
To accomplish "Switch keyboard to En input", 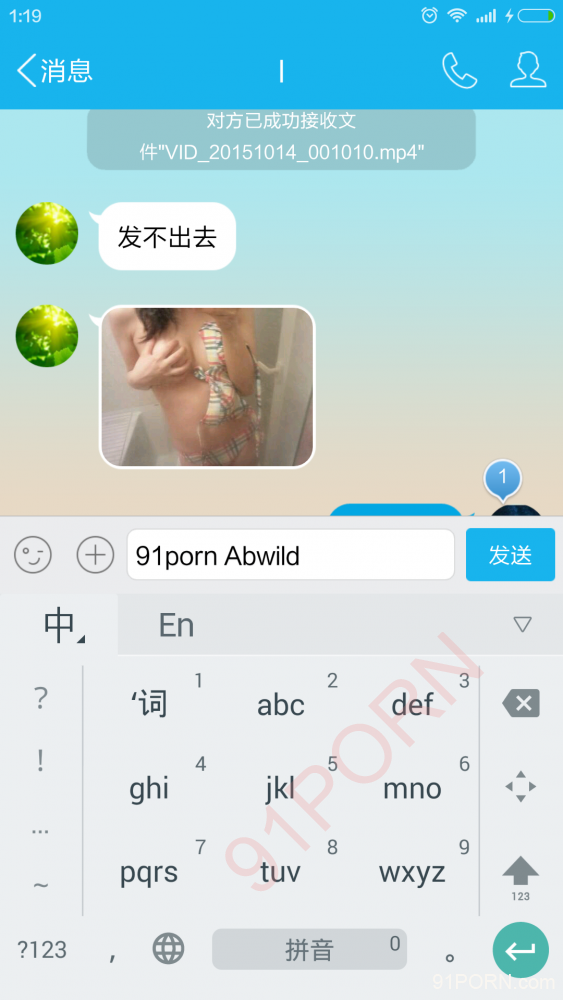I will (x=176, y=625).
